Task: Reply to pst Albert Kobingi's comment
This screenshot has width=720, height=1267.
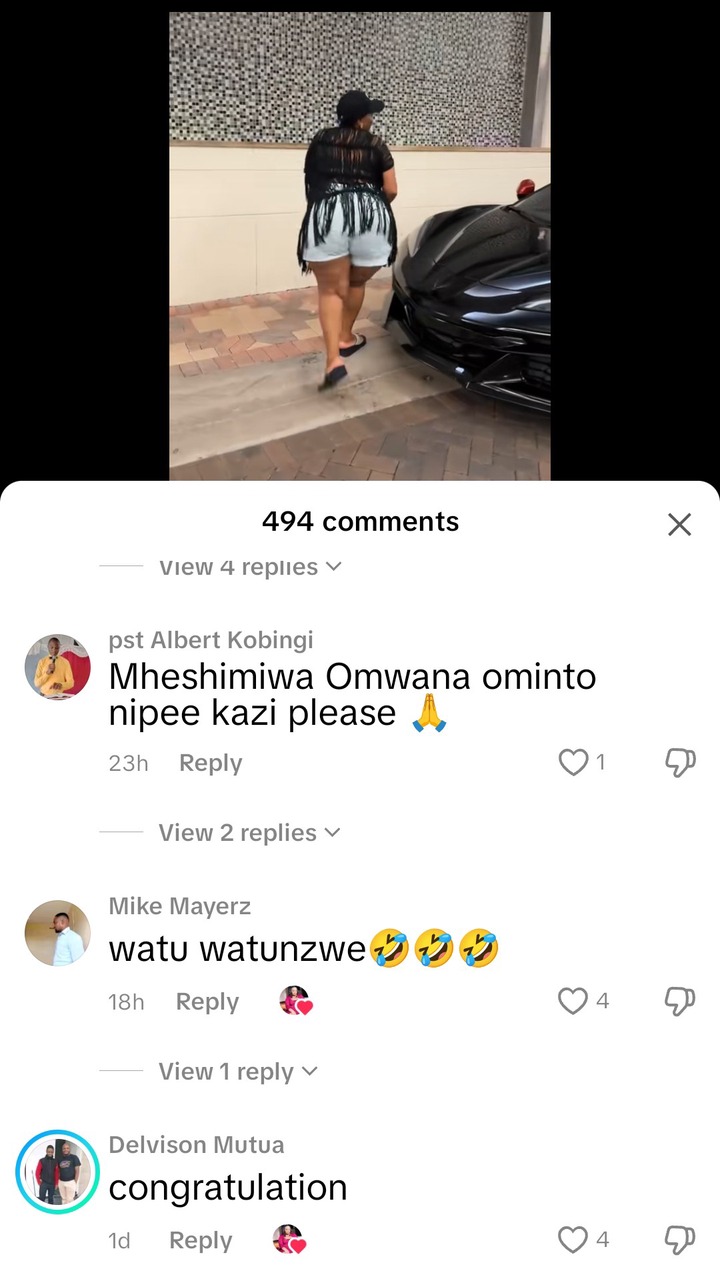Action: pos(210,763)
